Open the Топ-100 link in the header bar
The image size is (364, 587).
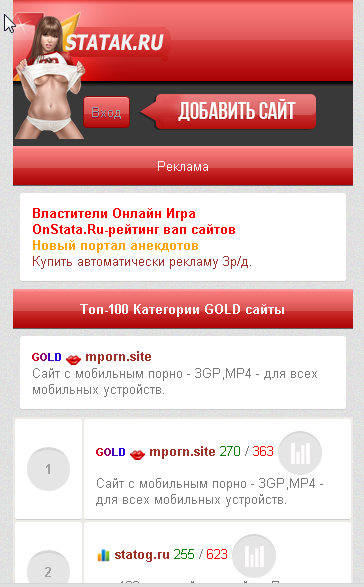(104, 309)
